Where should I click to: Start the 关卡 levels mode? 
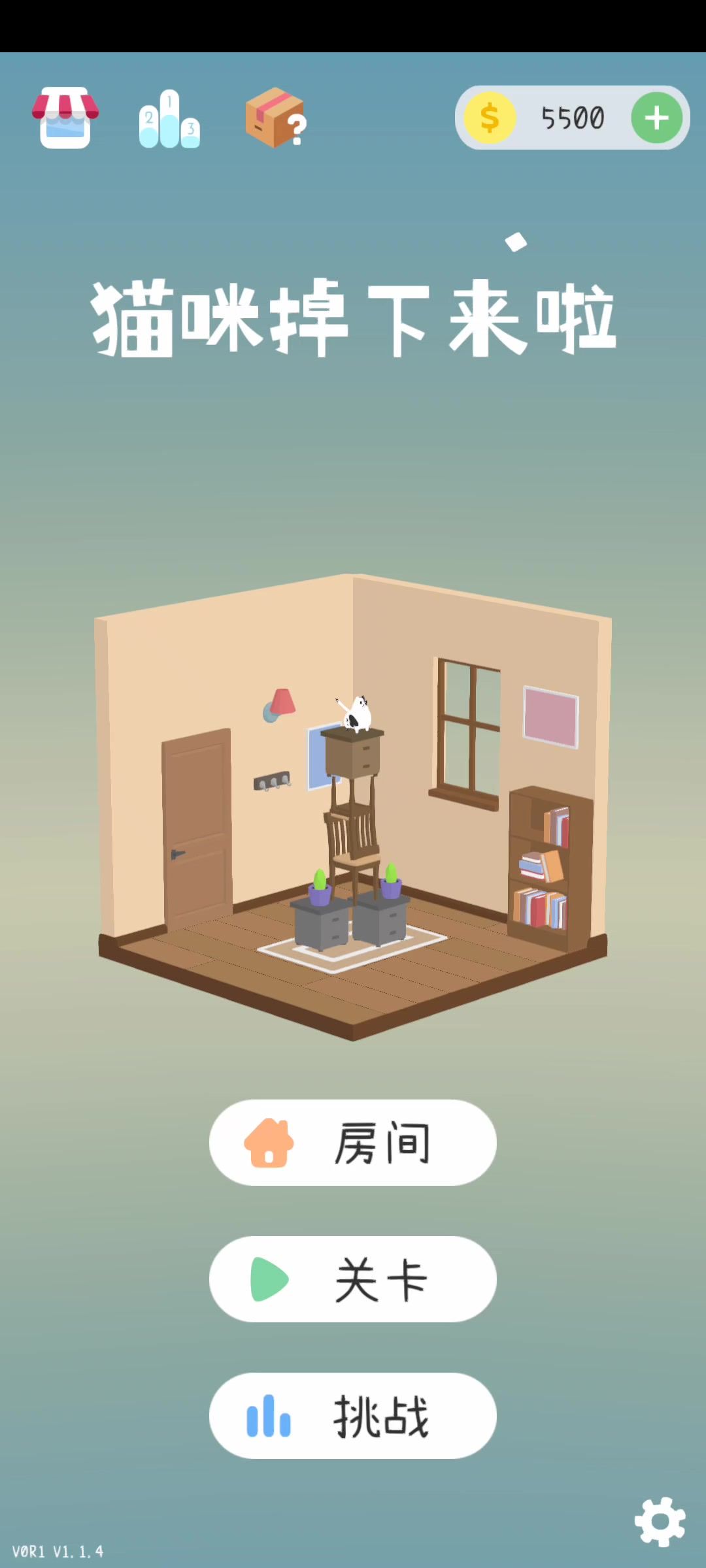coord(353,1279)
